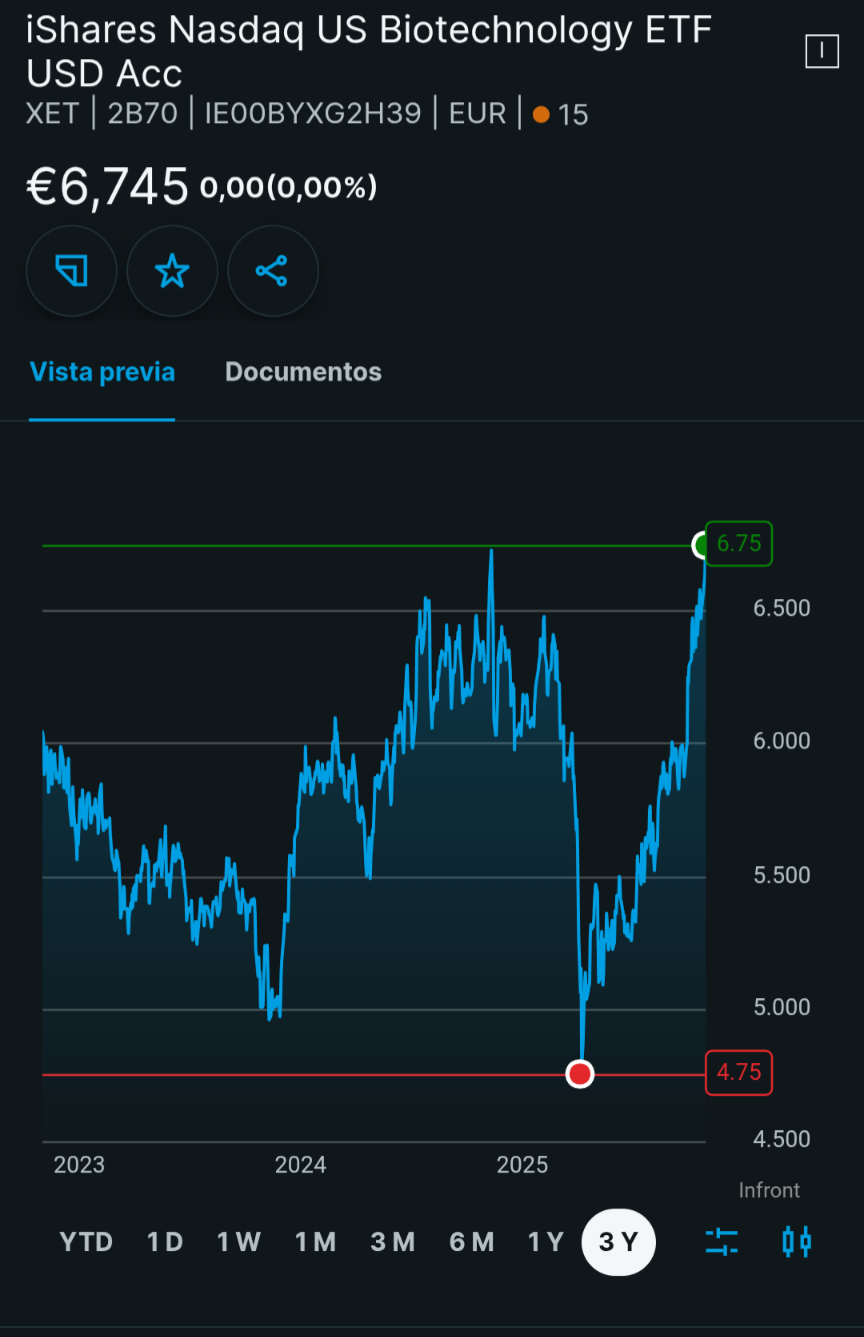The image size is (864, 1337).
Task: Display the 1Y price history
Action: pyautogui.click(x=546, y=1242)
